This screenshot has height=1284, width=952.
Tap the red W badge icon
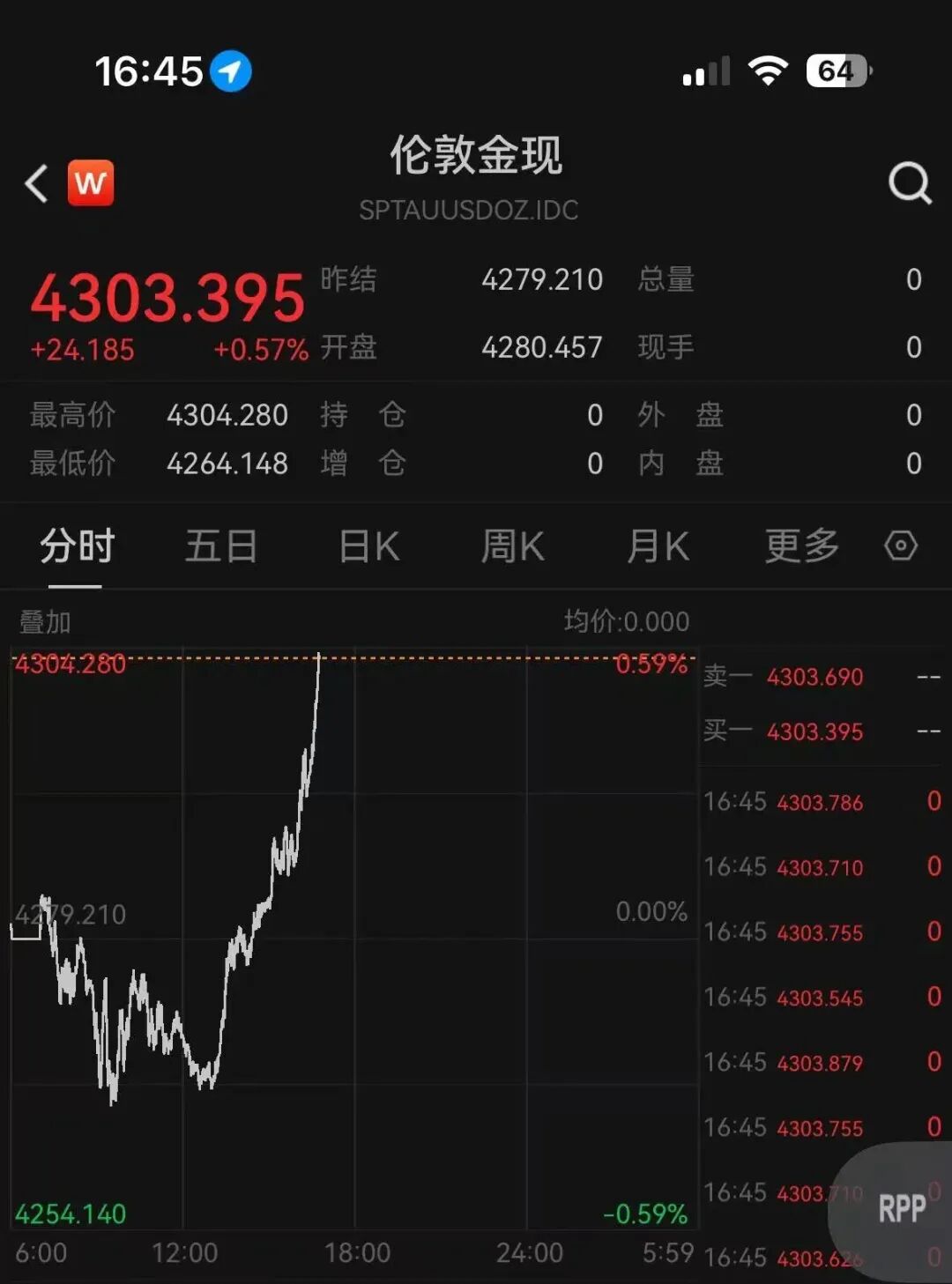tap(91, 183)
